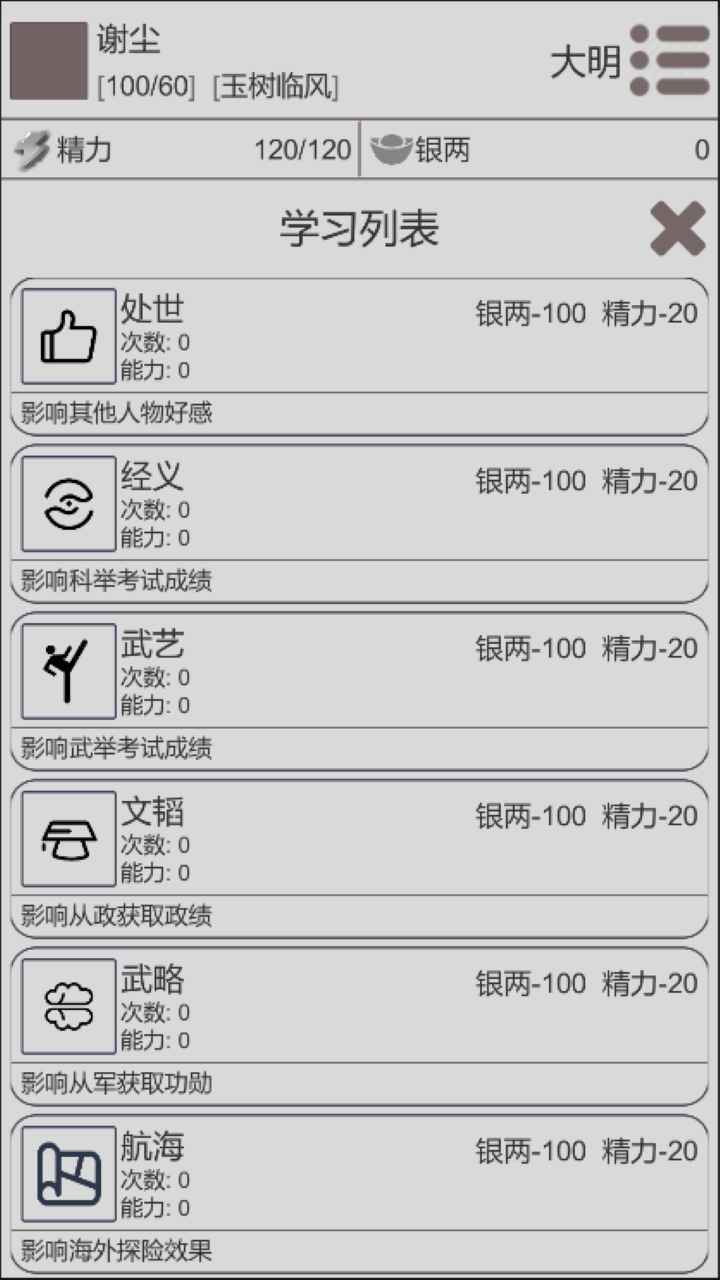The width and height of the screenshot is (720, 1280).
Task: Open the 文韬 learning item
Action: 359,858
